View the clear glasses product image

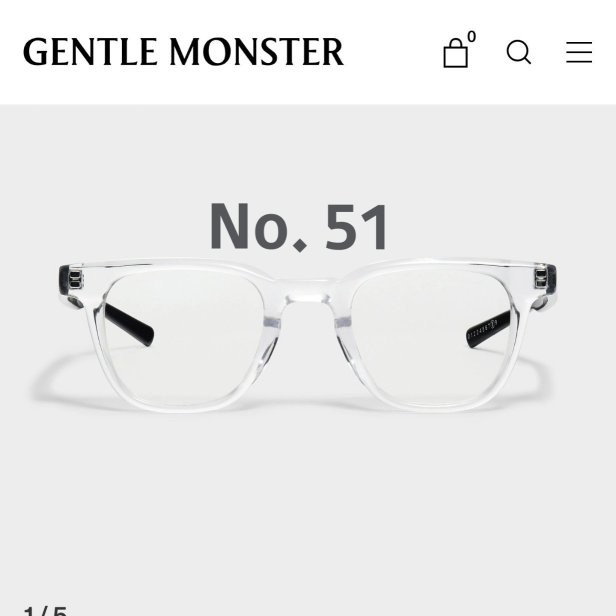(x=307, y=334)
